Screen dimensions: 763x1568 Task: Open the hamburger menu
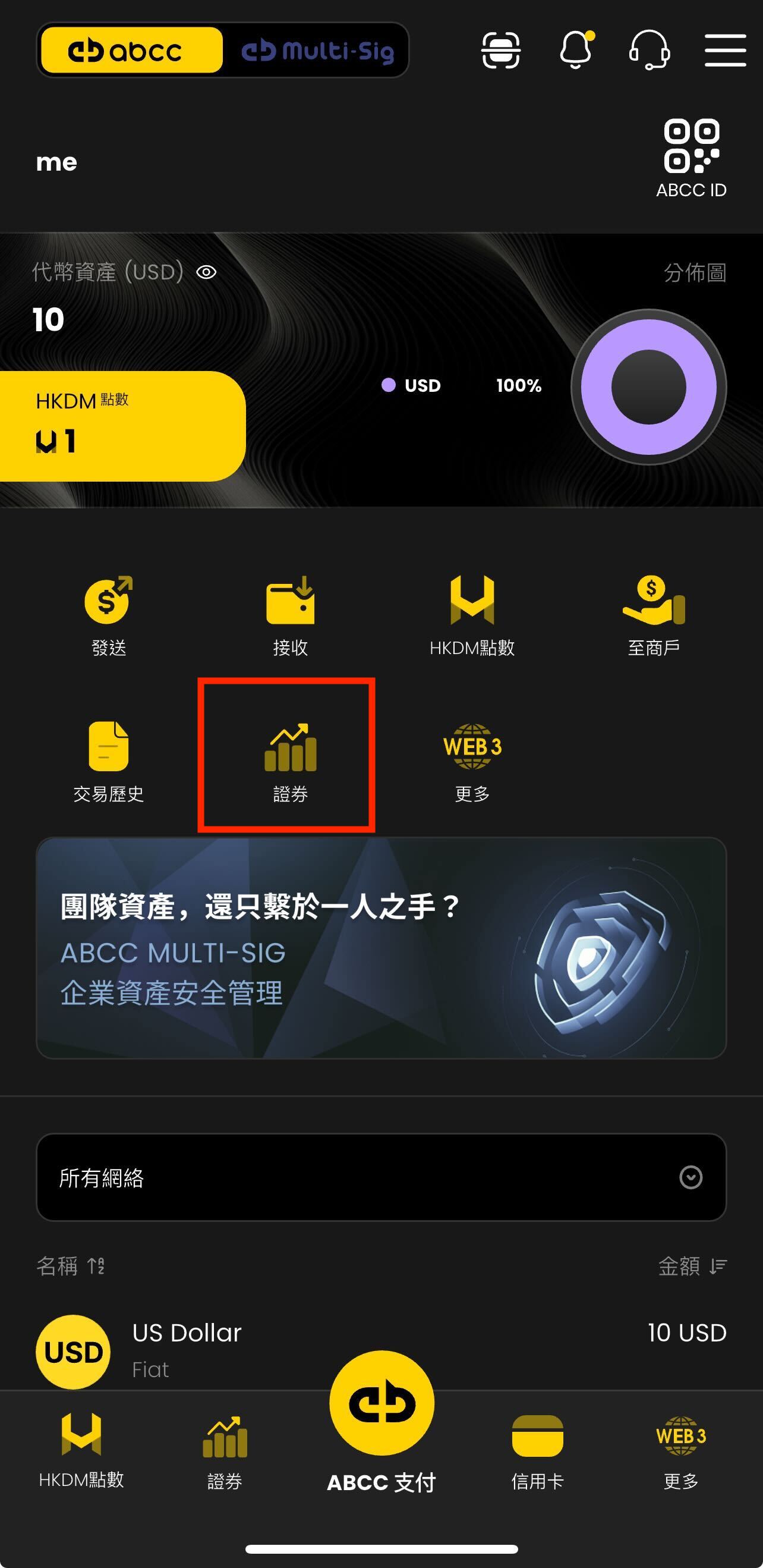point(724,50)
